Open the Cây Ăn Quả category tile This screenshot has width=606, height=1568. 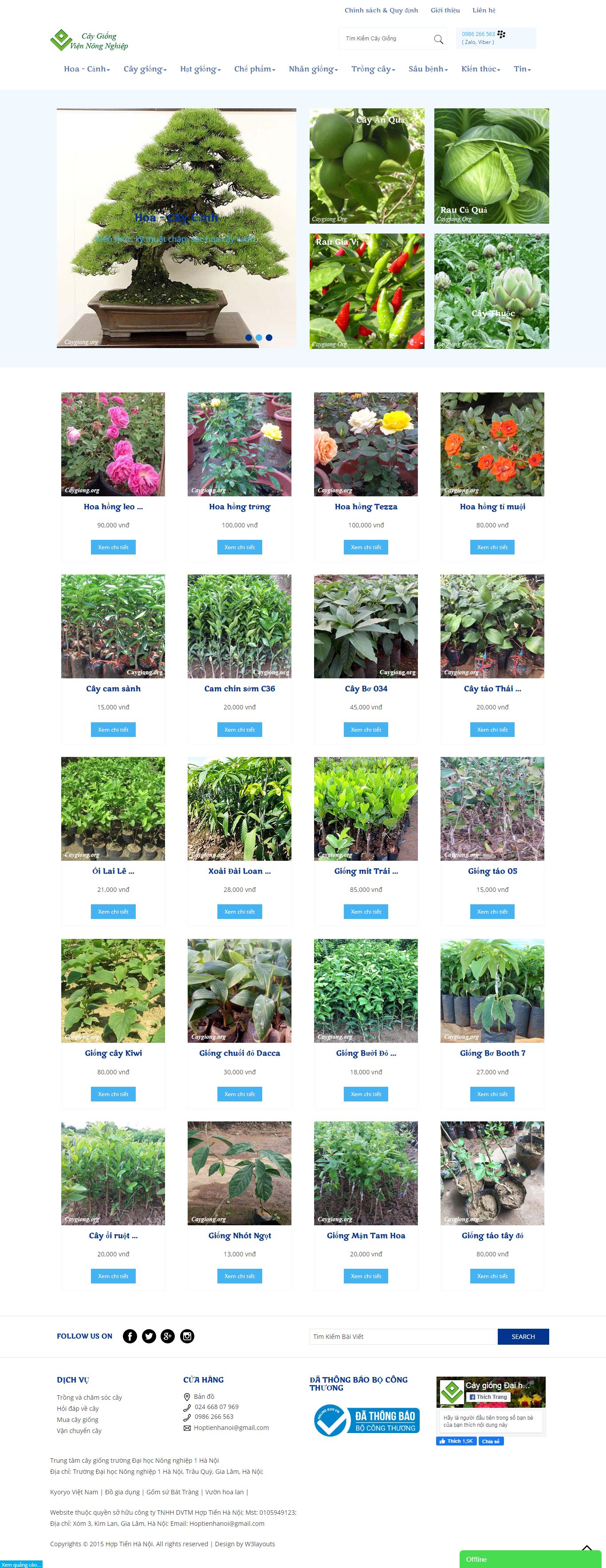(x=367, y=166)
